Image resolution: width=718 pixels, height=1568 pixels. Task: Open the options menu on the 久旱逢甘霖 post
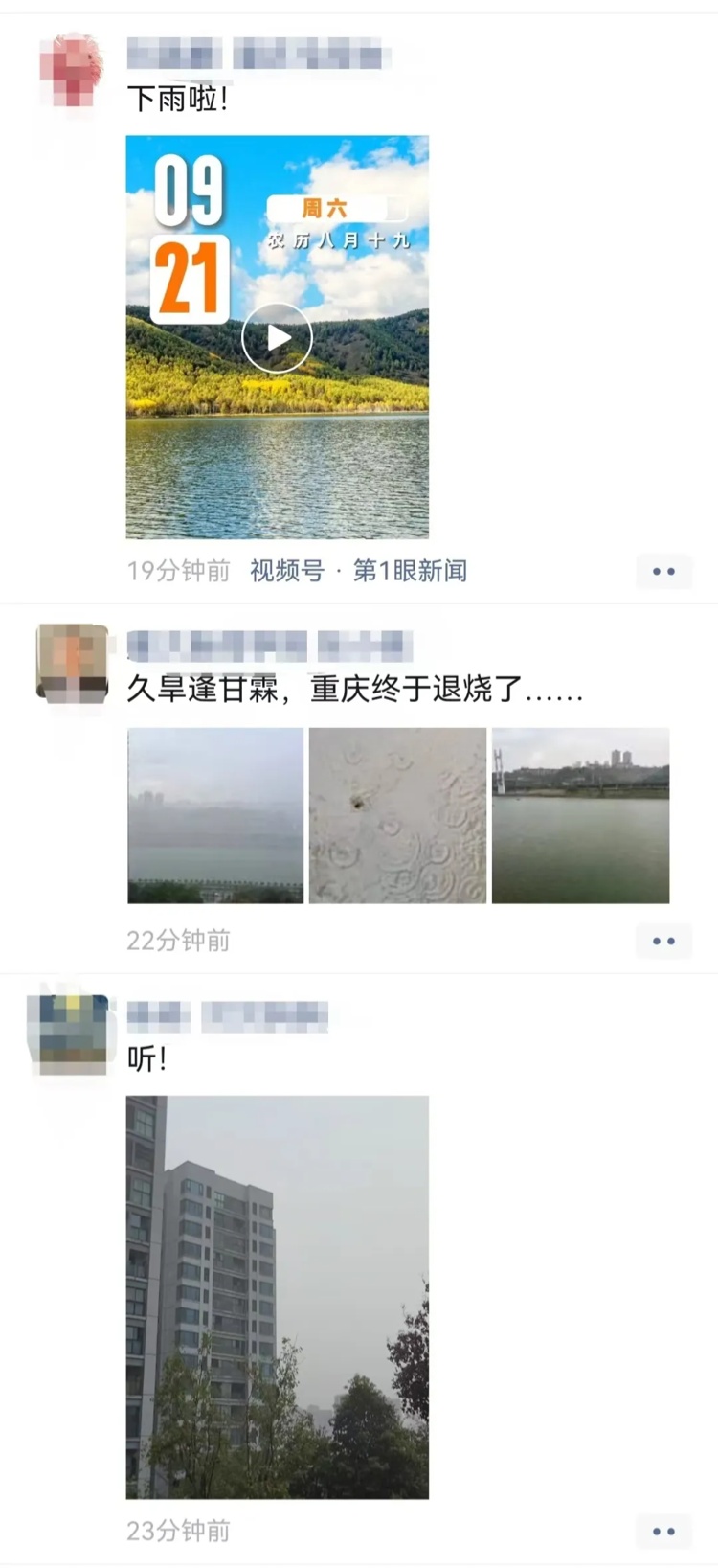pos(663,941)
